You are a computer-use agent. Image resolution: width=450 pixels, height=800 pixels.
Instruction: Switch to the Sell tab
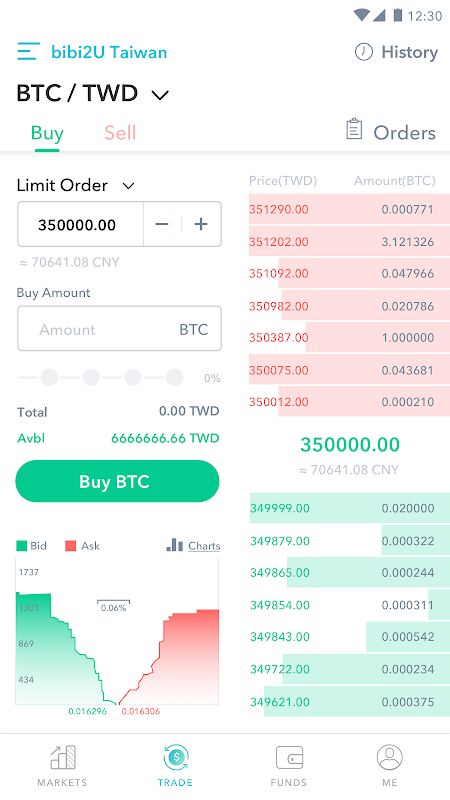tap(120, 133)
